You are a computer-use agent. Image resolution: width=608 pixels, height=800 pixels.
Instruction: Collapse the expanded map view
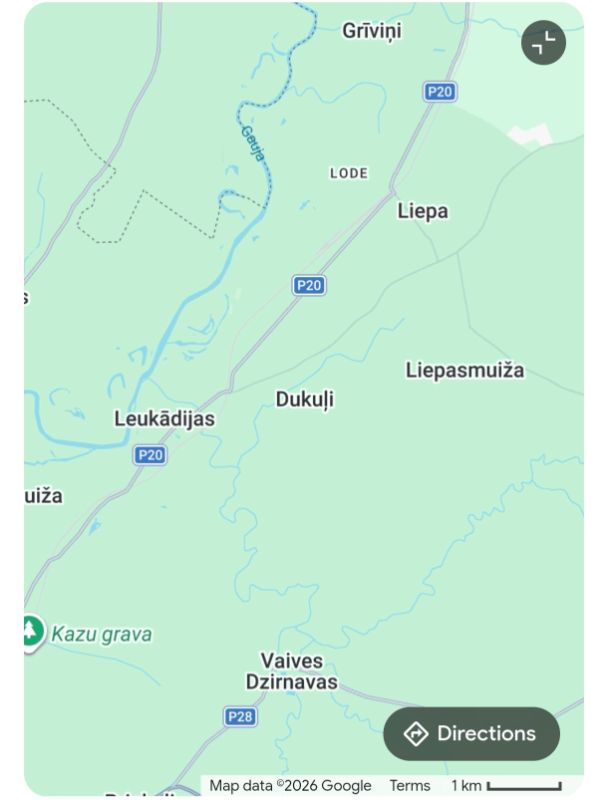(x=543, y=43)
